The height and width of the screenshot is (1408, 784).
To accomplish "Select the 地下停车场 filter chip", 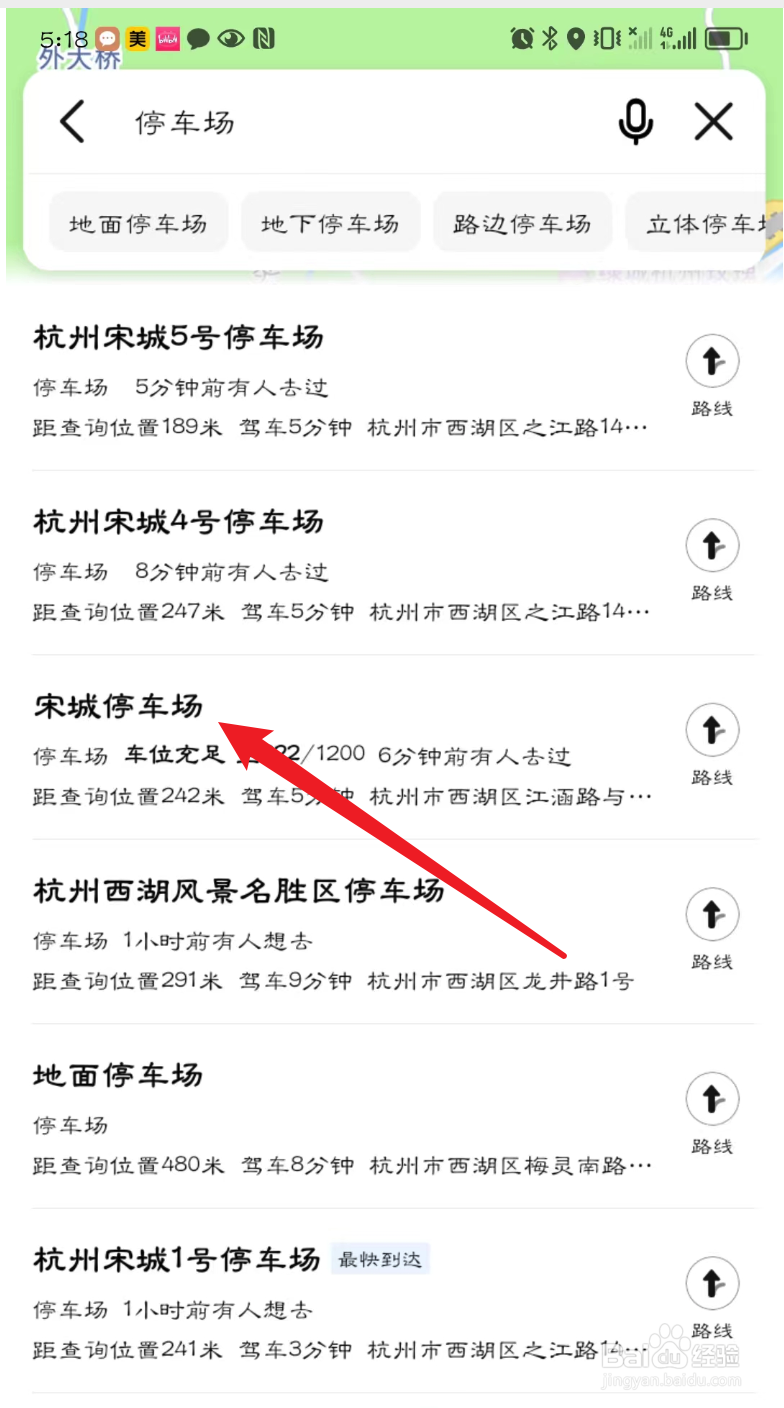I will [330, 222].
